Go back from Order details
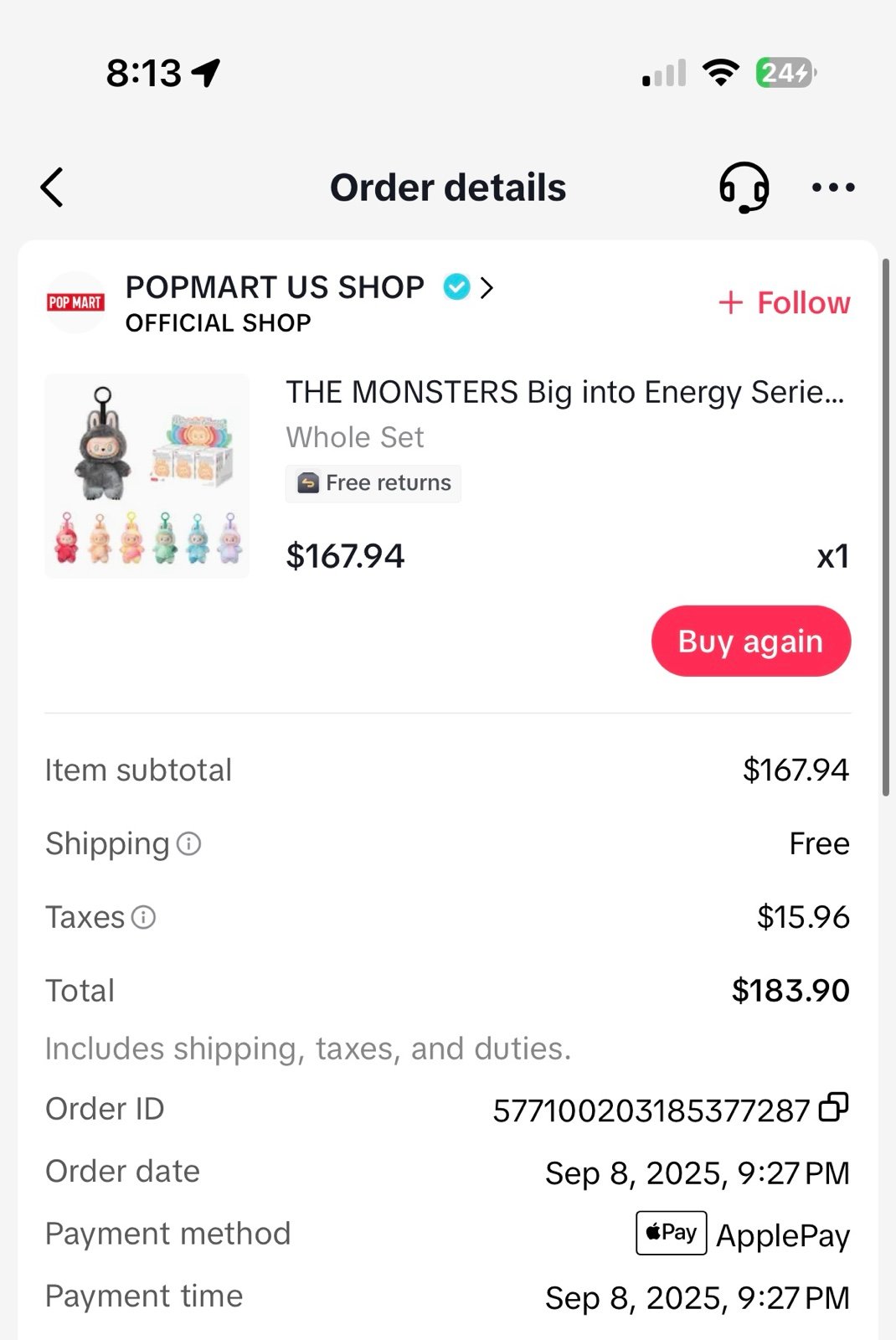Viewport: 896px width, 1340px height. tap(52, 188)
